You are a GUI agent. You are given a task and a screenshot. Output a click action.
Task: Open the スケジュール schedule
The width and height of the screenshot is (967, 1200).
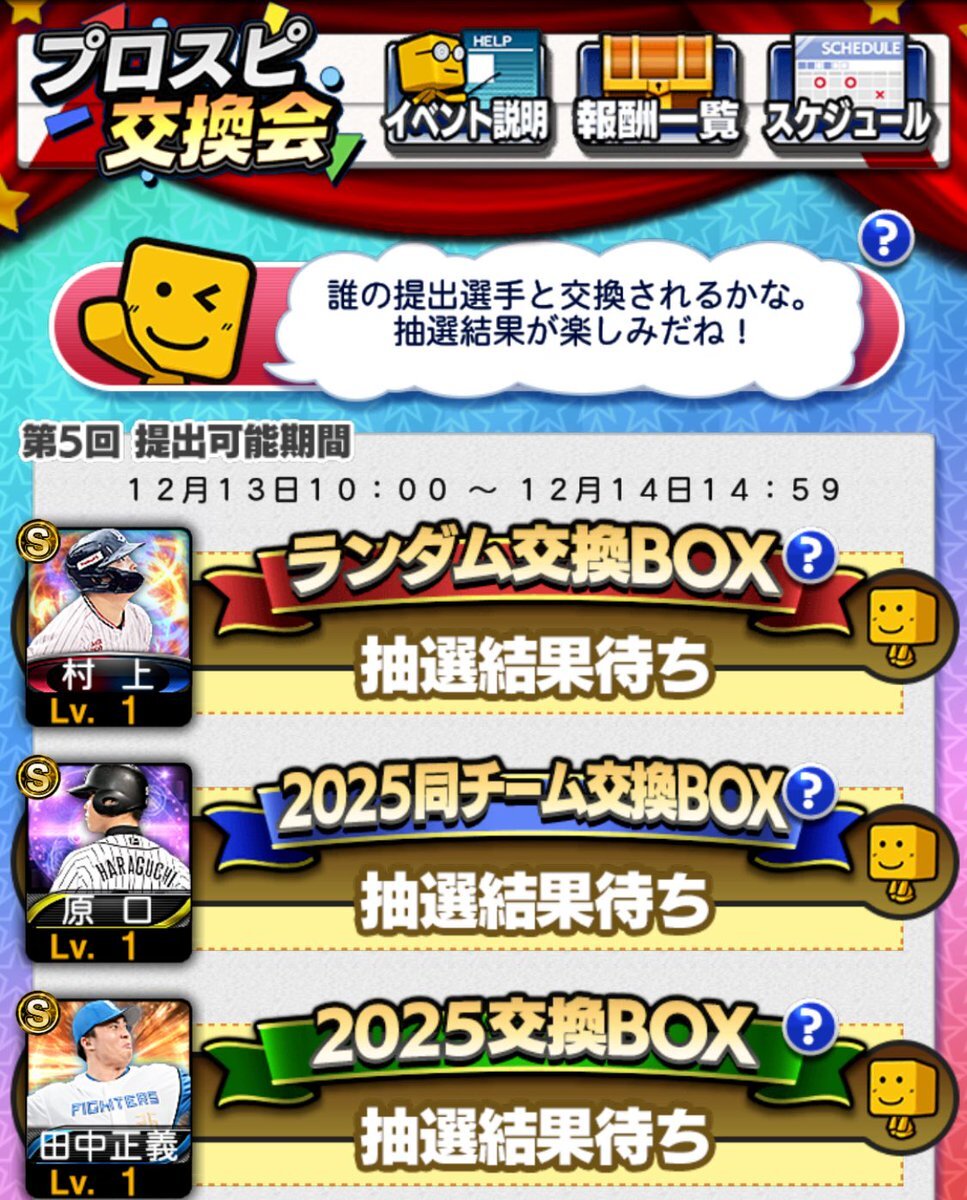tap(848, 92)
